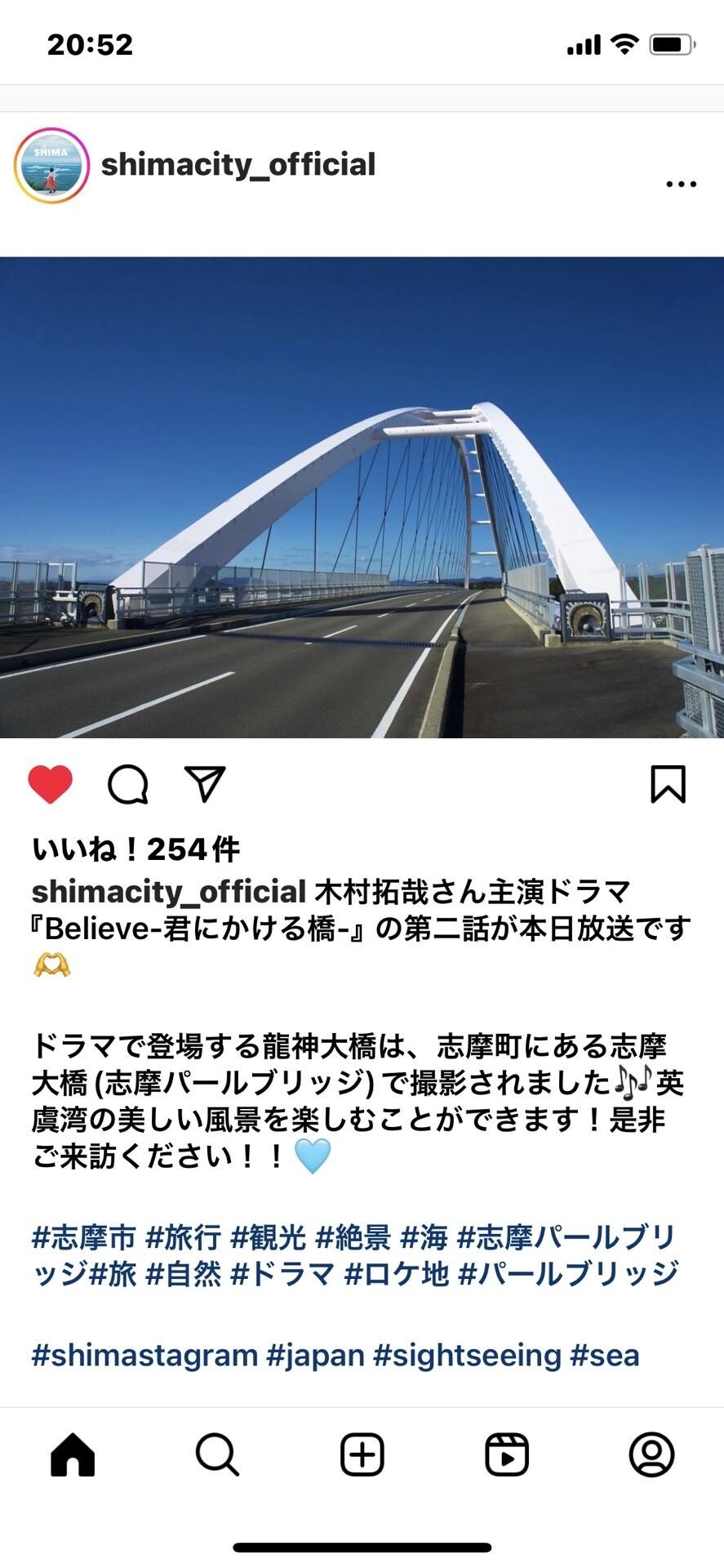Tap the bridge photo to view it

(362, 498)
